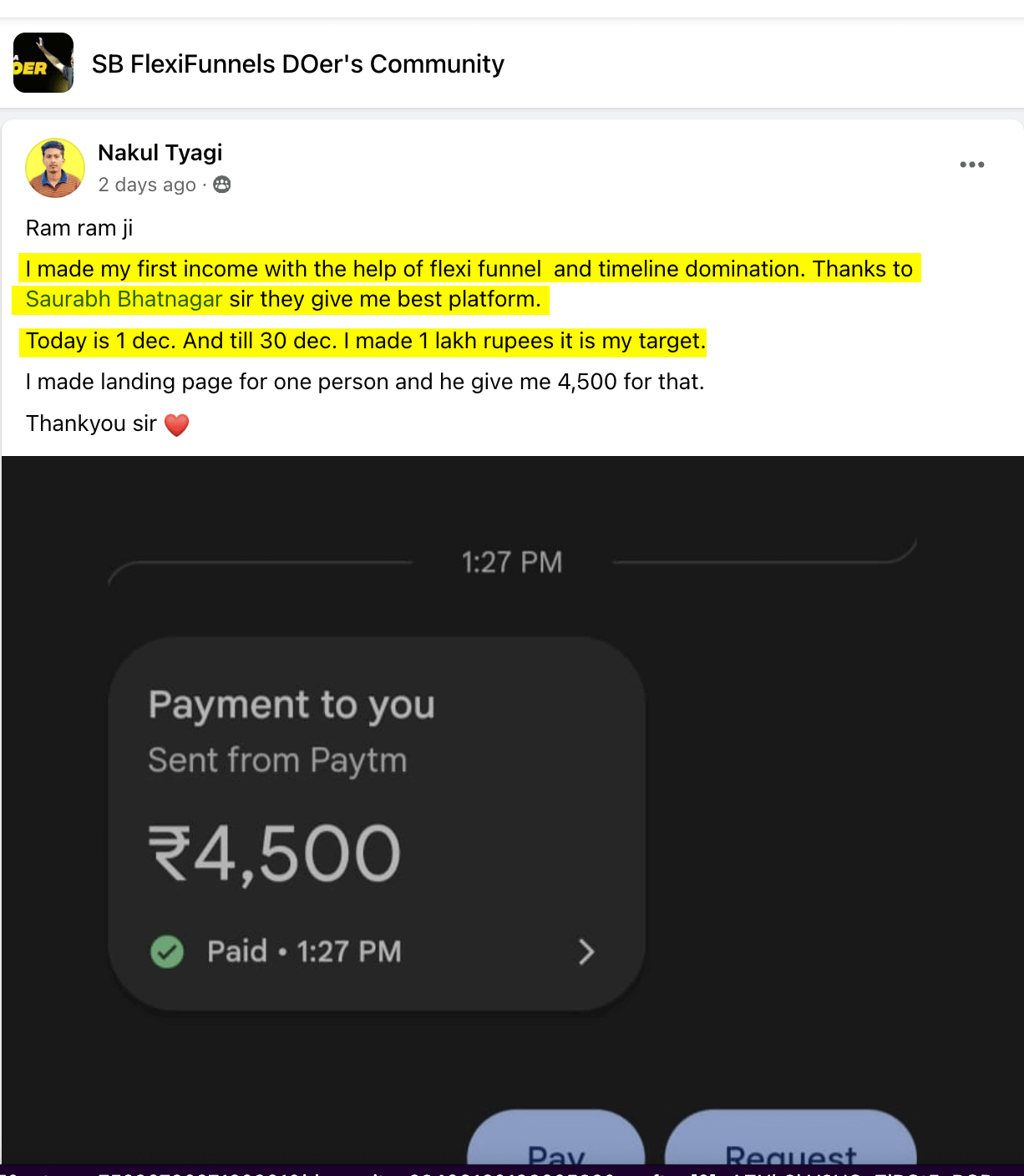Viewport: 1024px width, 1176px height.
Task: Open the tagged Saurabh Bhatnagar profile link
Action: [x=124, y=299]
